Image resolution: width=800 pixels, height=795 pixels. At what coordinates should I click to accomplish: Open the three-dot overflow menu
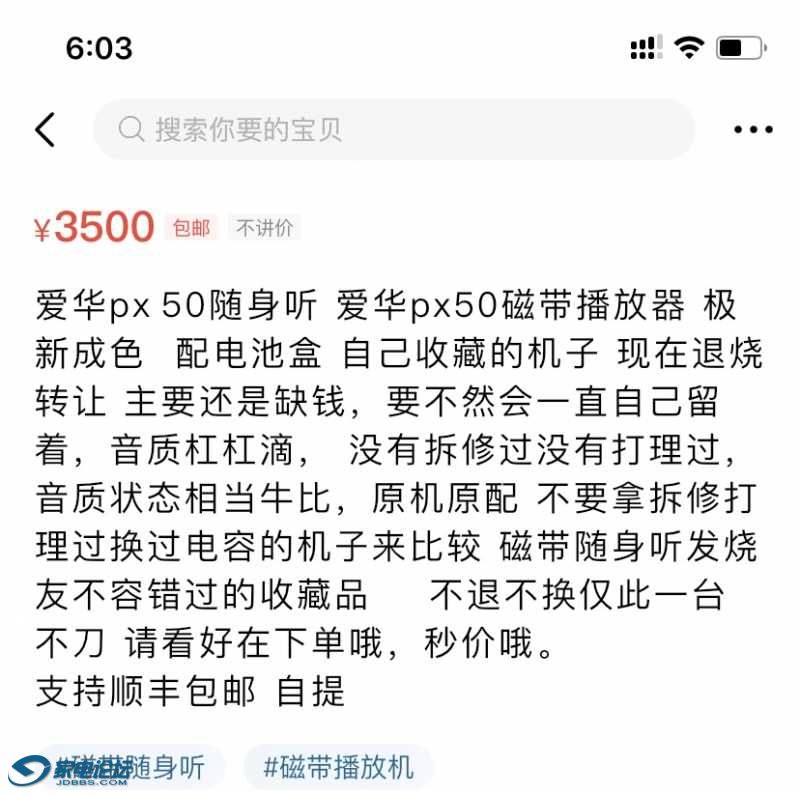point(752,130)
